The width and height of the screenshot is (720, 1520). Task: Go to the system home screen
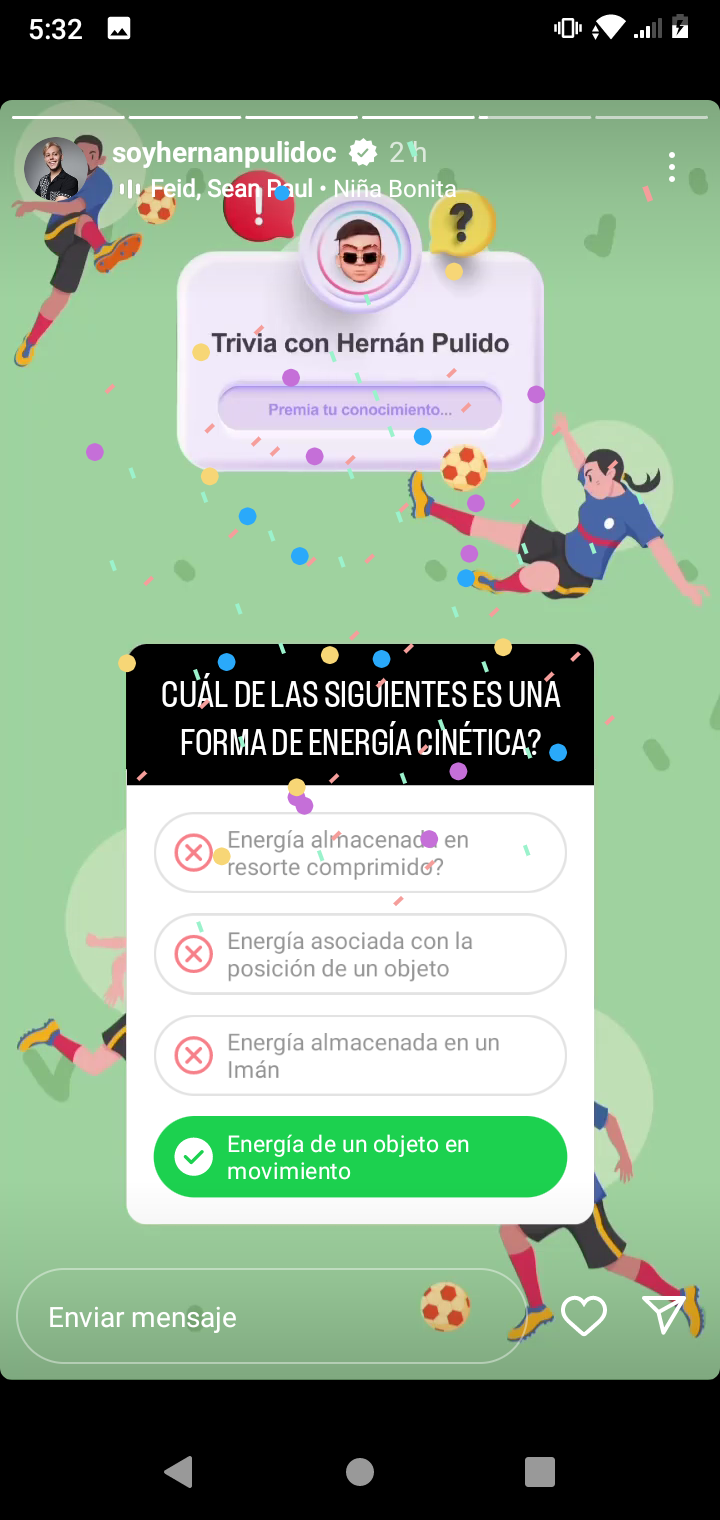point(360,1471)
